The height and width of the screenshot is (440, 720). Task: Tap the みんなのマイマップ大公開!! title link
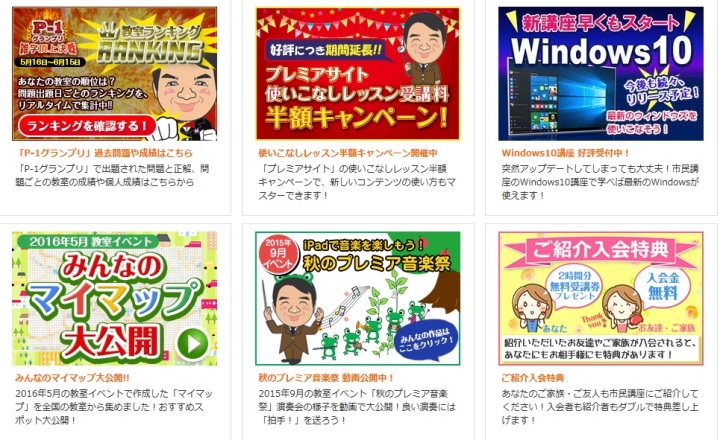pos(72,379)
